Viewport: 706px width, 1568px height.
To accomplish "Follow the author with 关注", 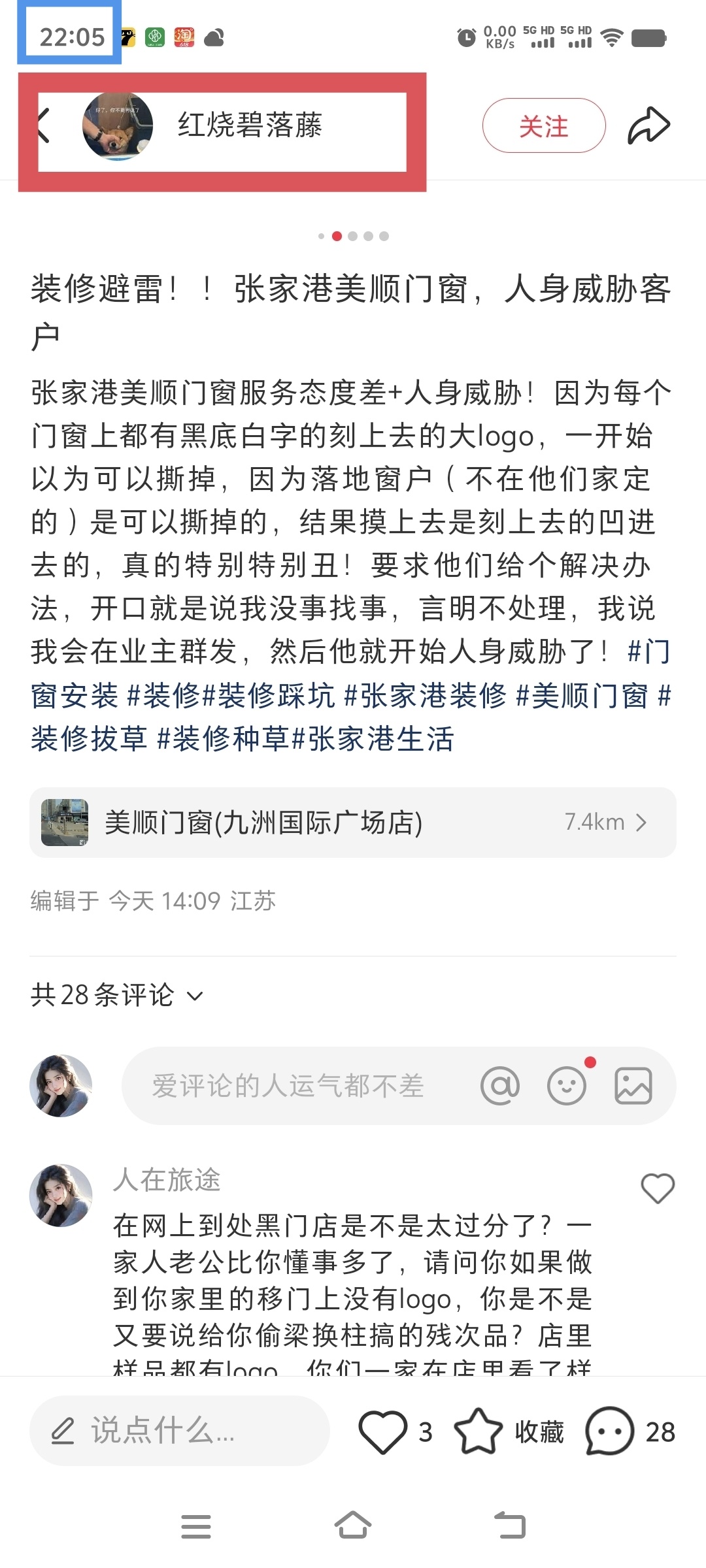I will pos(543,125).
